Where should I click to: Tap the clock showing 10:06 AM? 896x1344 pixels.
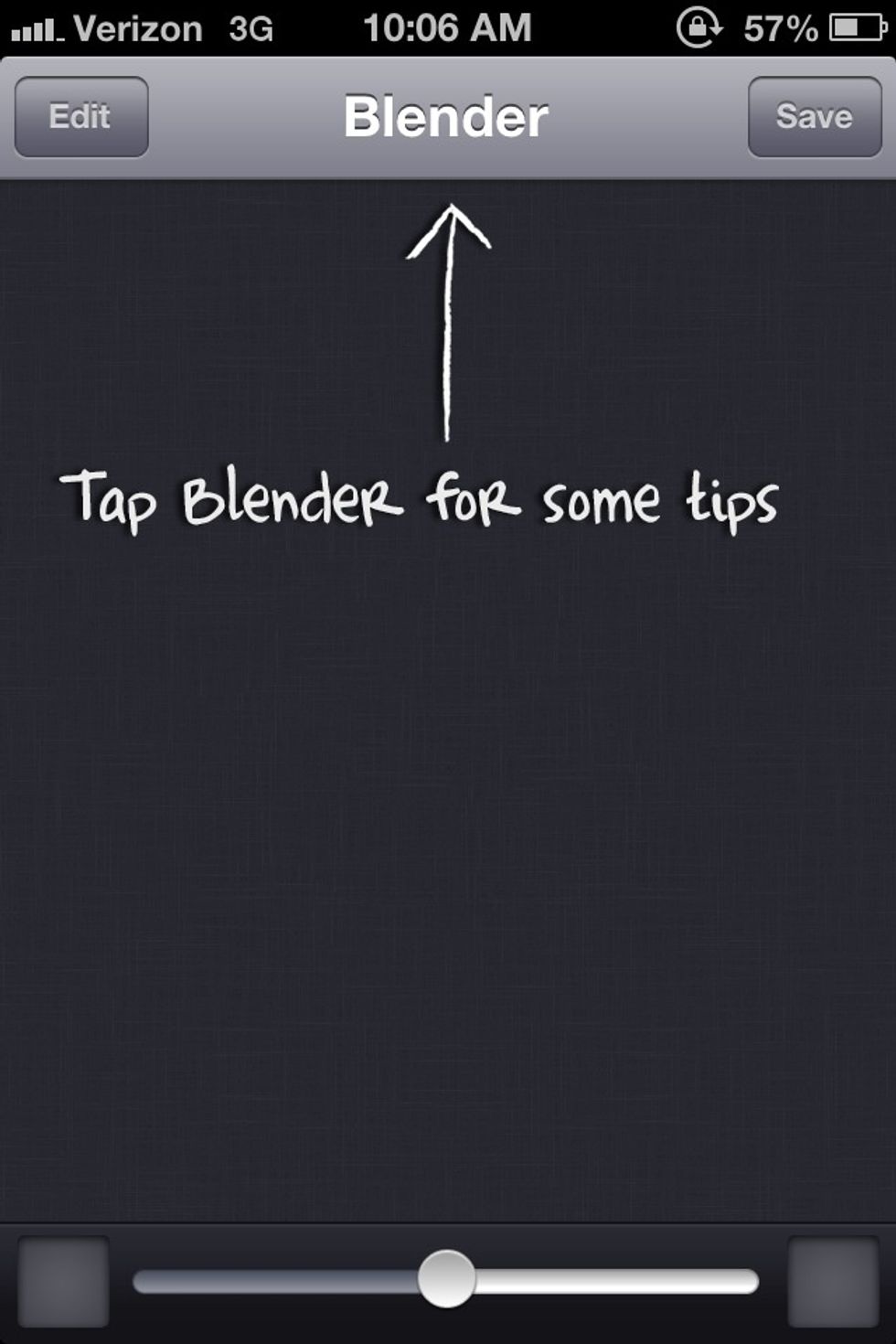point(446,27)
